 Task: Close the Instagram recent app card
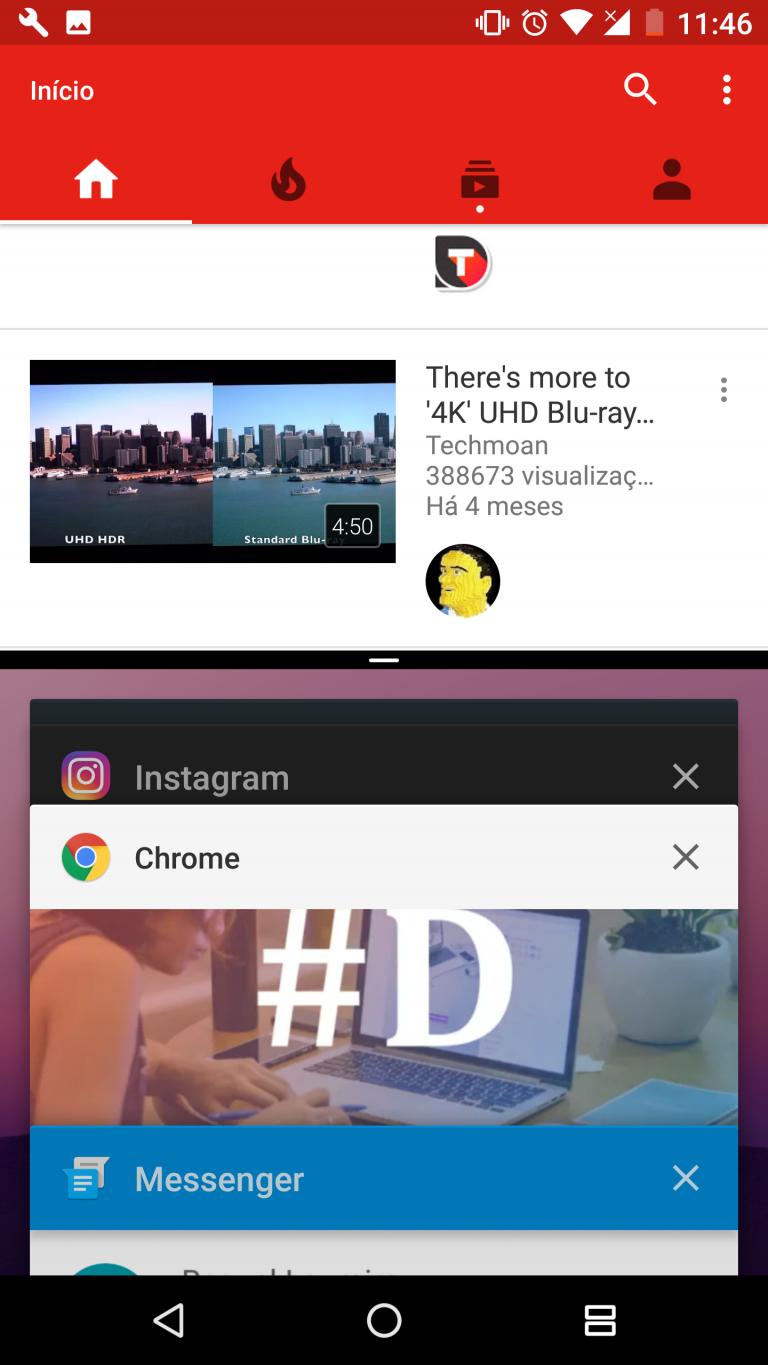click(x=686, y=776)
